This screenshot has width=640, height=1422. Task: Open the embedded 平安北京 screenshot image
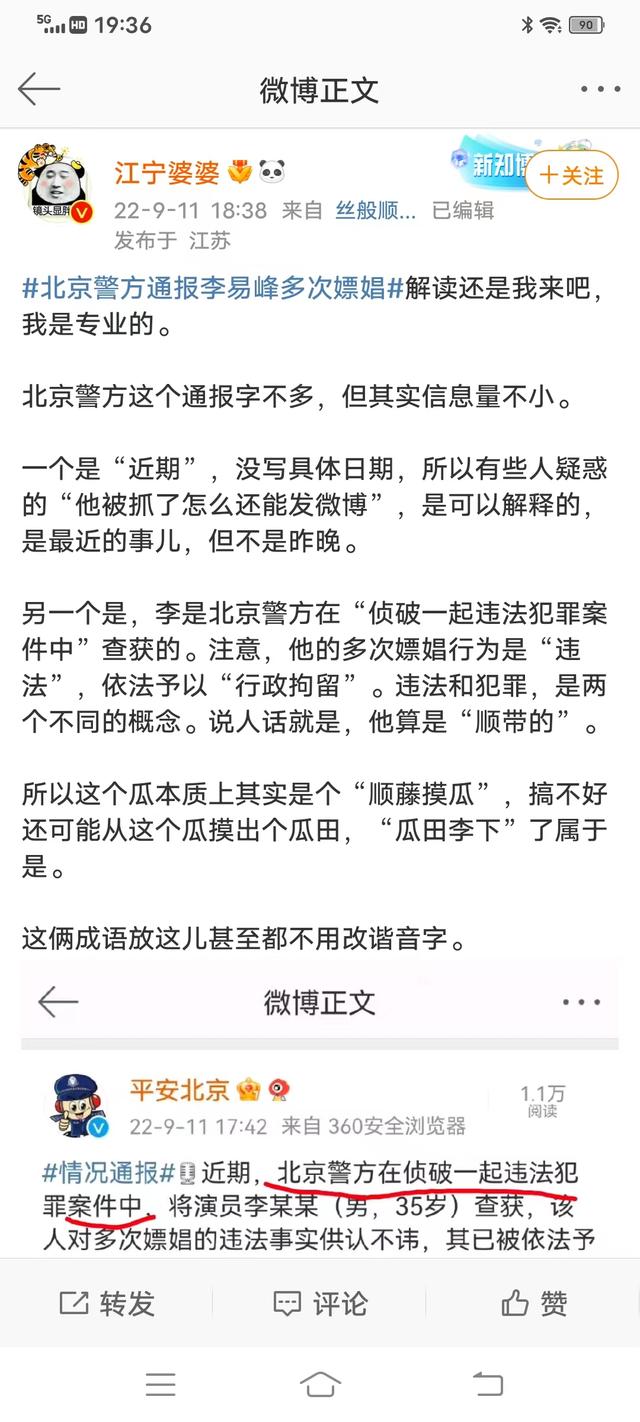pos(320,1110)
